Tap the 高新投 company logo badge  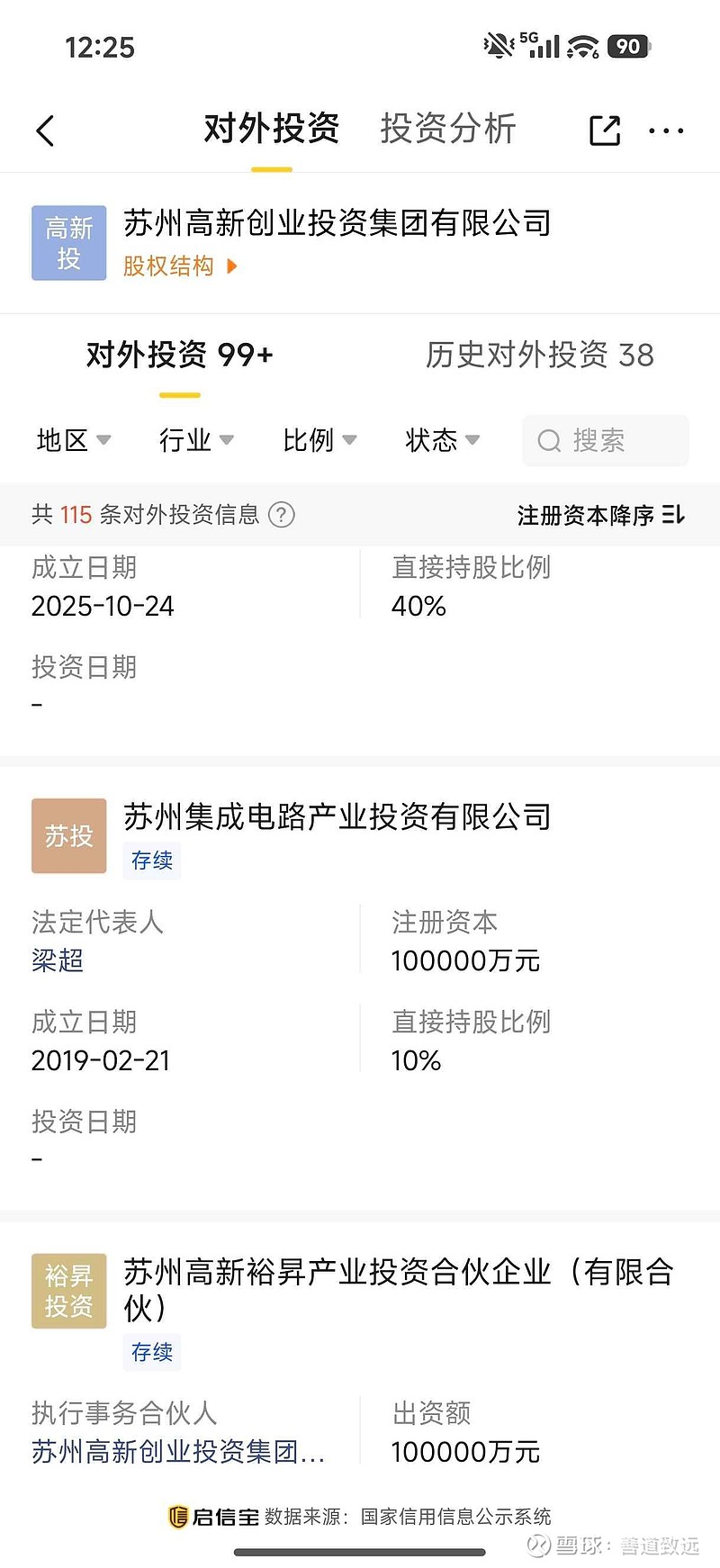coord(68,243)
